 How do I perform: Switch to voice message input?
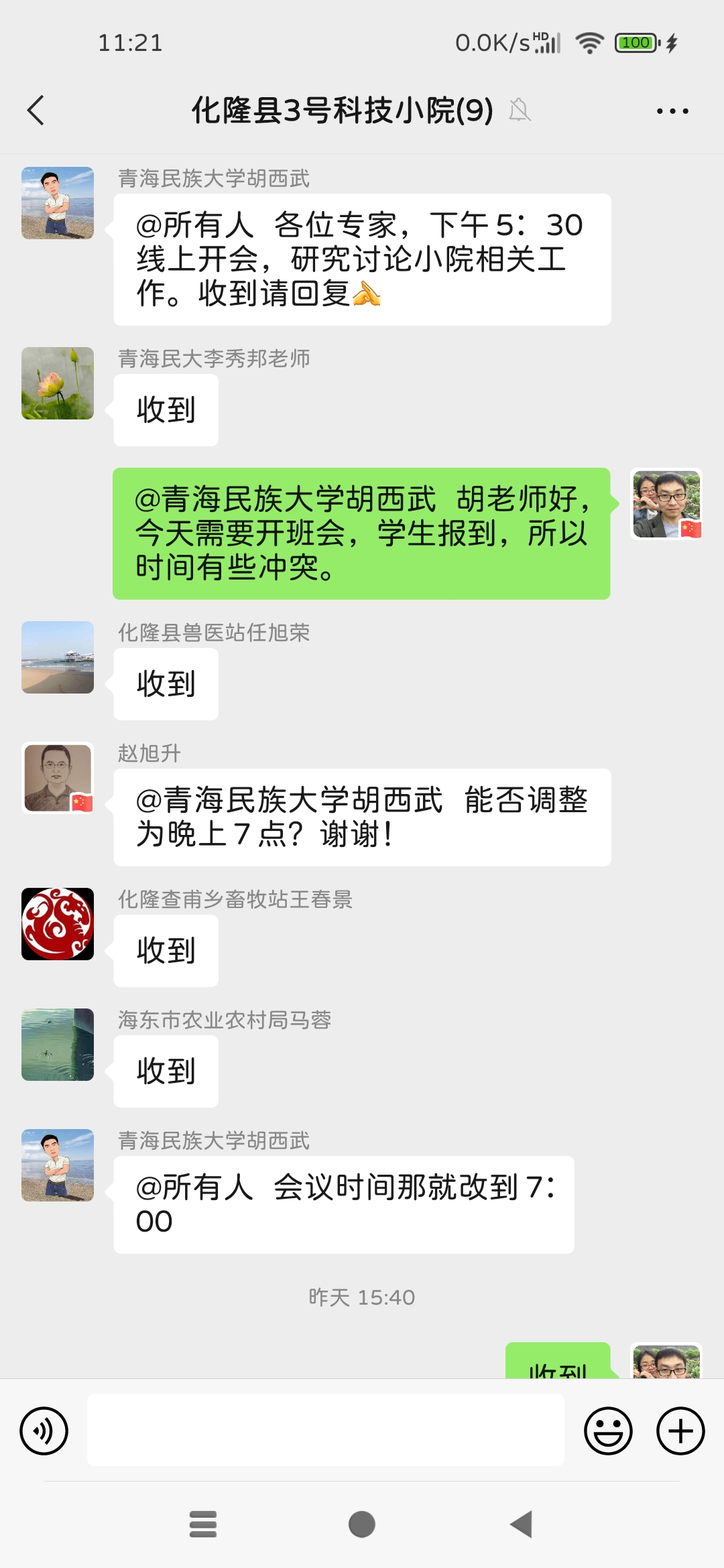point(44,1431)
